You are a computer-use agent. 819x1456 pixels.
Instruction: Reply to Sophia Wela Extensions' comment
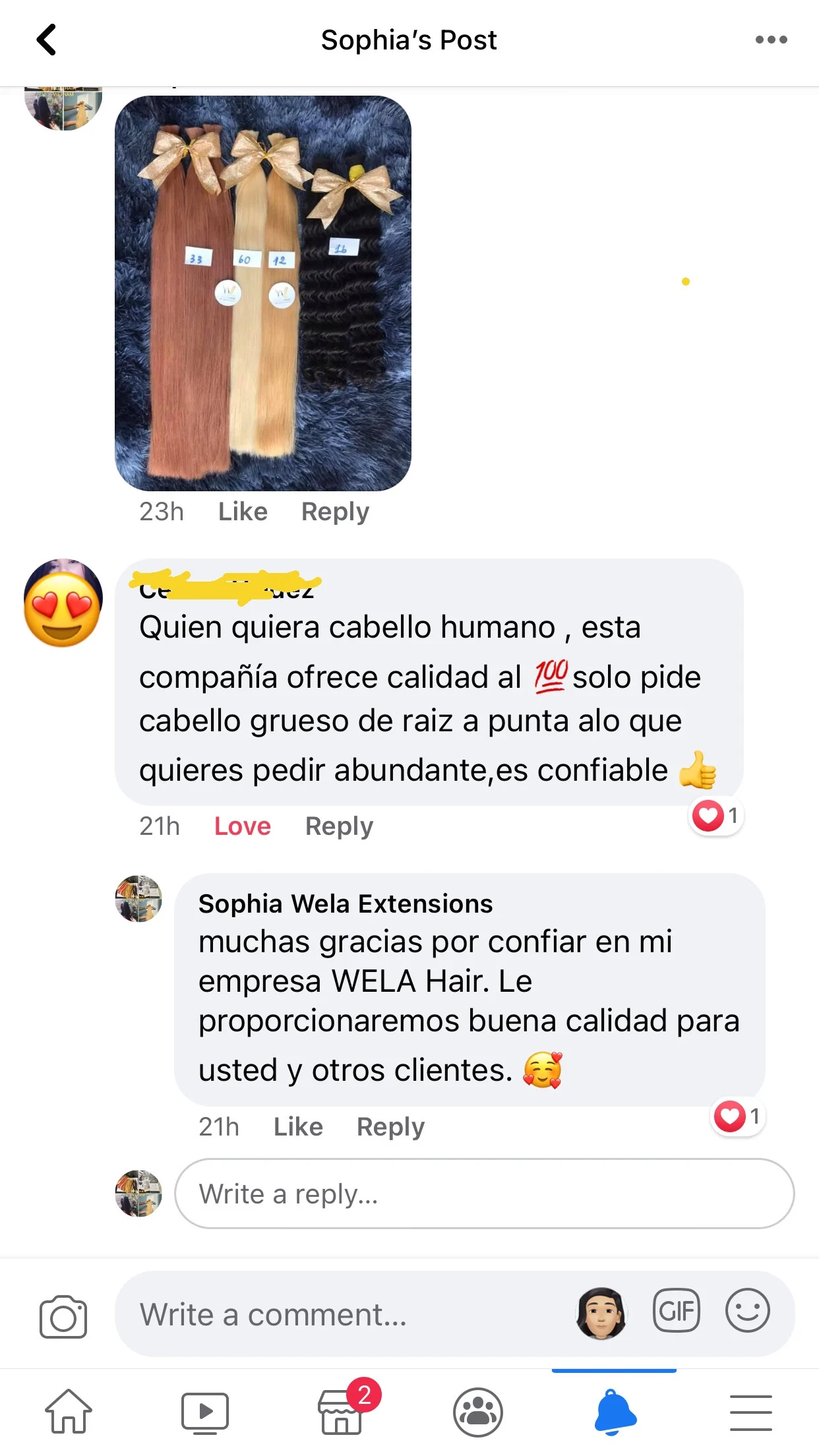tap(390, 1127)
